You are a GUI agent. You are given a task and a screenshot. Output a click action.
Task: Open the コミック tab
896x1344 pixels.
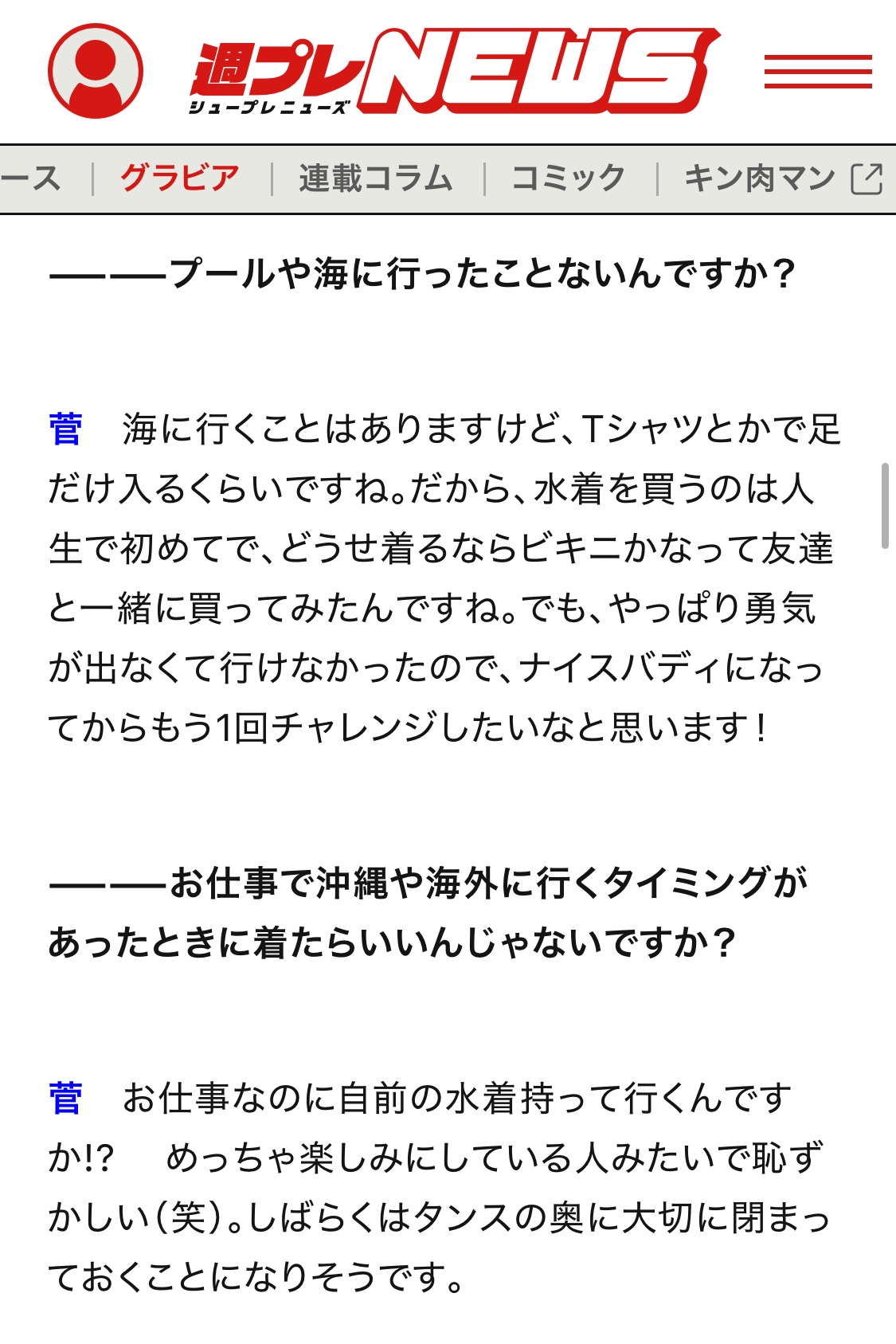(569, 178)
